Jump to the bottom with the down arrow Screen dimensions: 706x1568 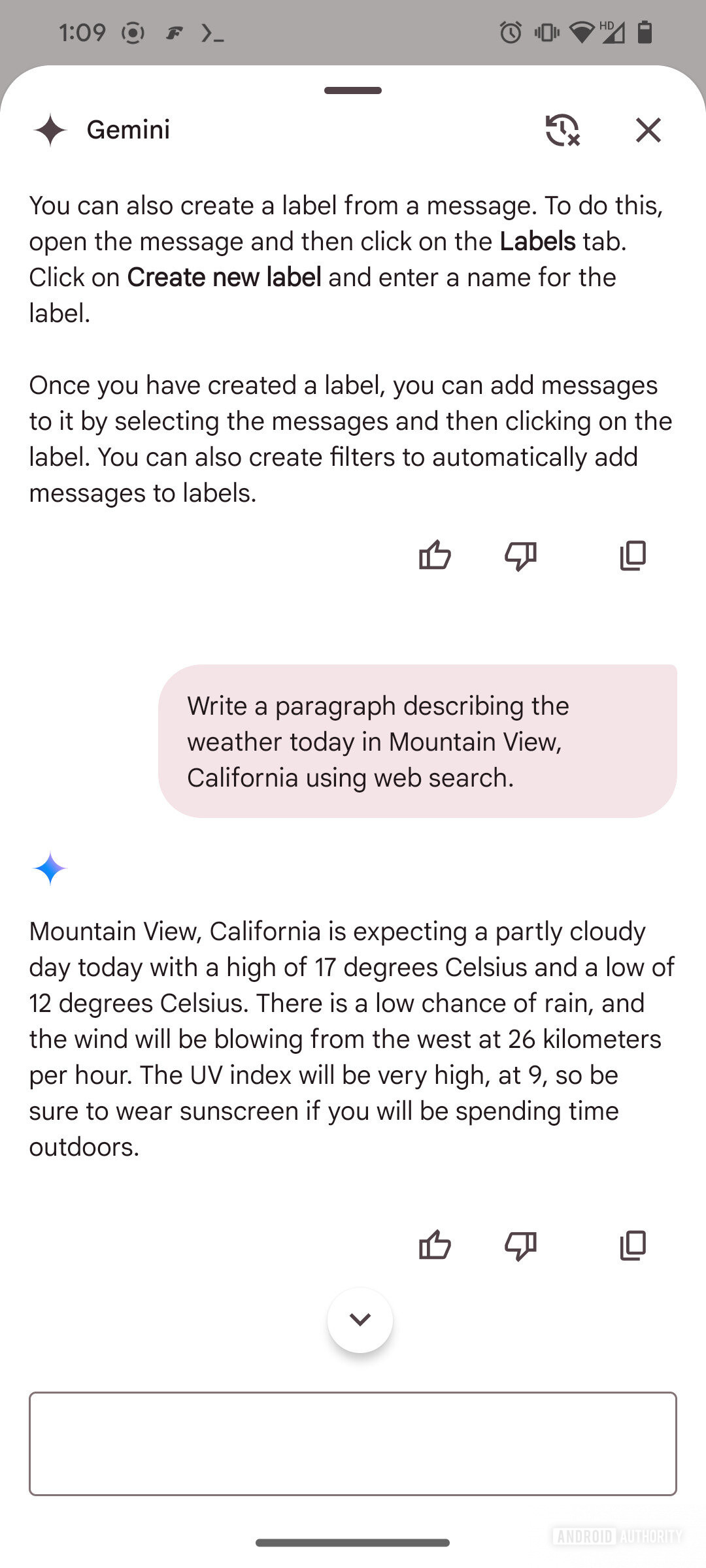pyautogui.click(x=360, y=1320)
